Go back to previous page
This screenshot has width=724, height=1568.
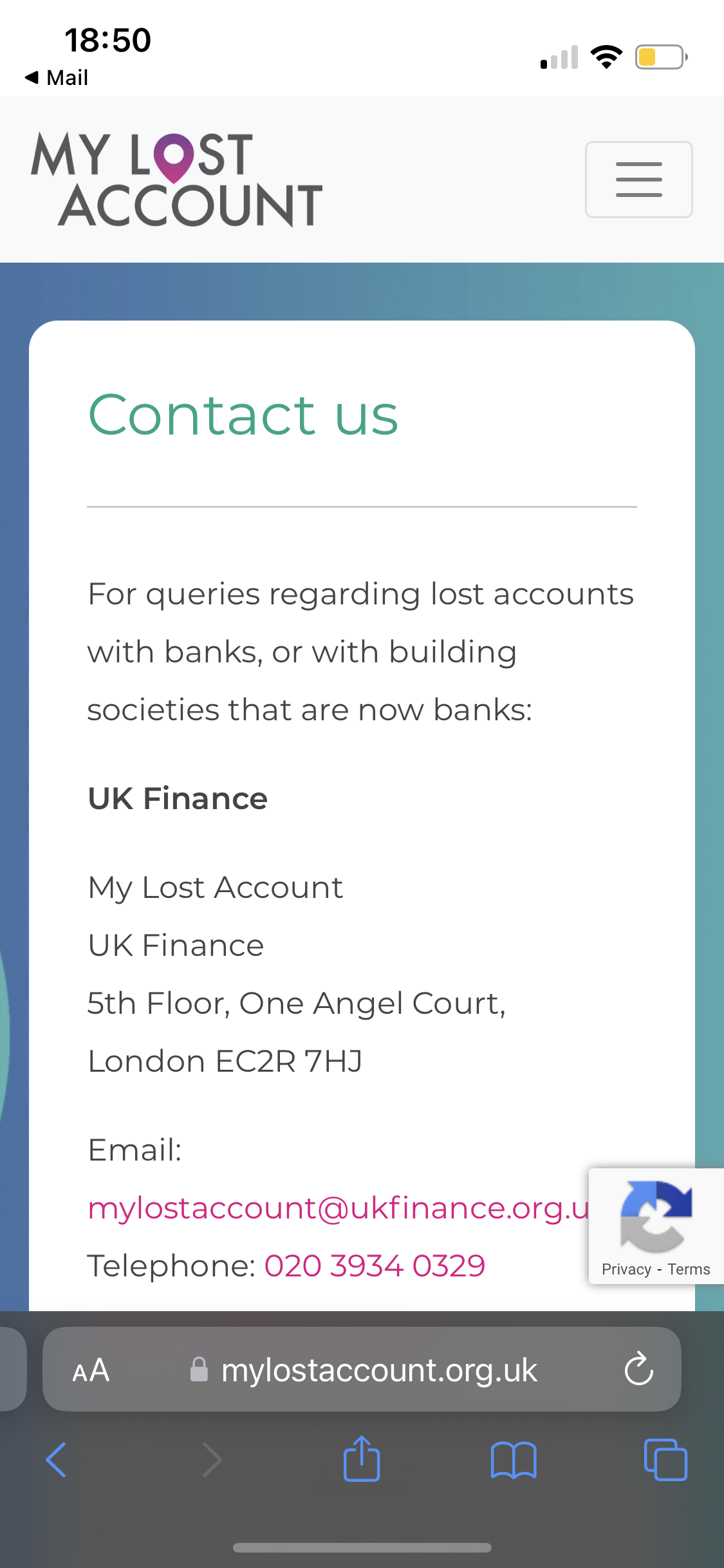point(56,1459)
